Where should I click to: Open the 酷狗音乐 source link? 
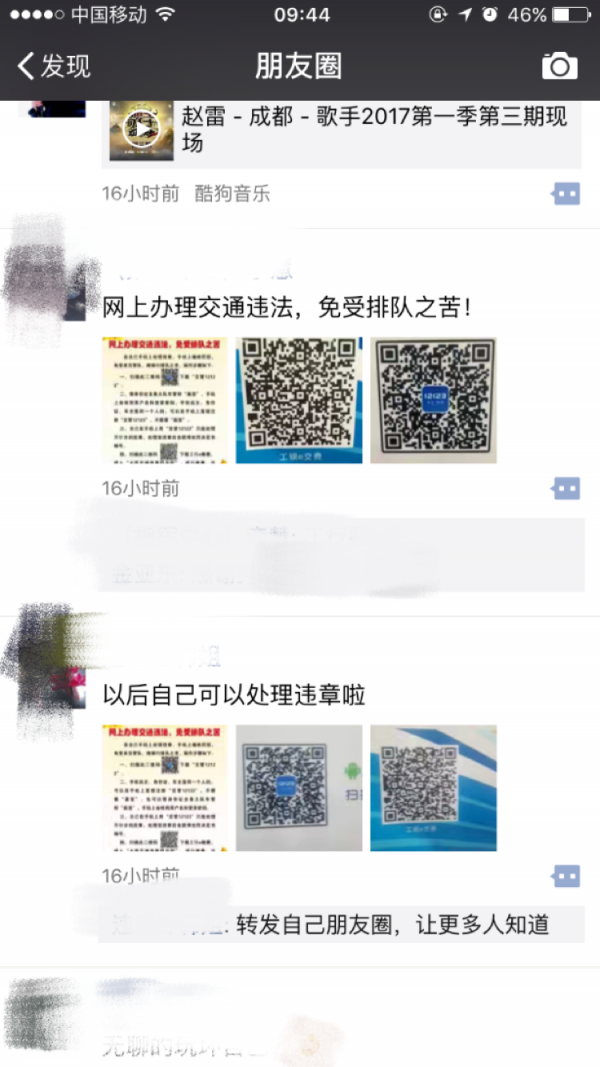pyautogui.click(x=232, y=194)
